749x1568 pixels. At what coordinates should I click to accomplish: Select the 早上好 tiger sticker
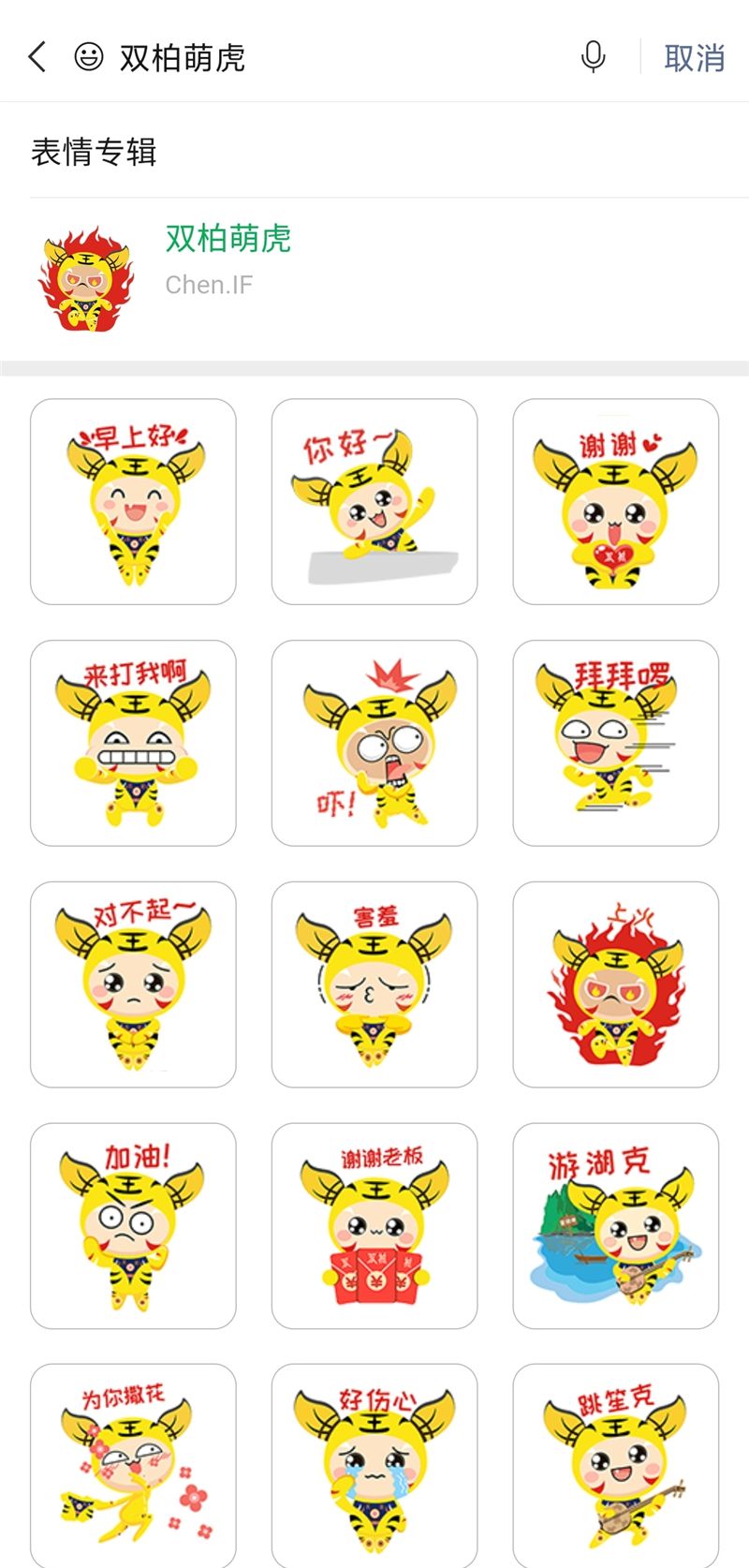coord(133,501)
